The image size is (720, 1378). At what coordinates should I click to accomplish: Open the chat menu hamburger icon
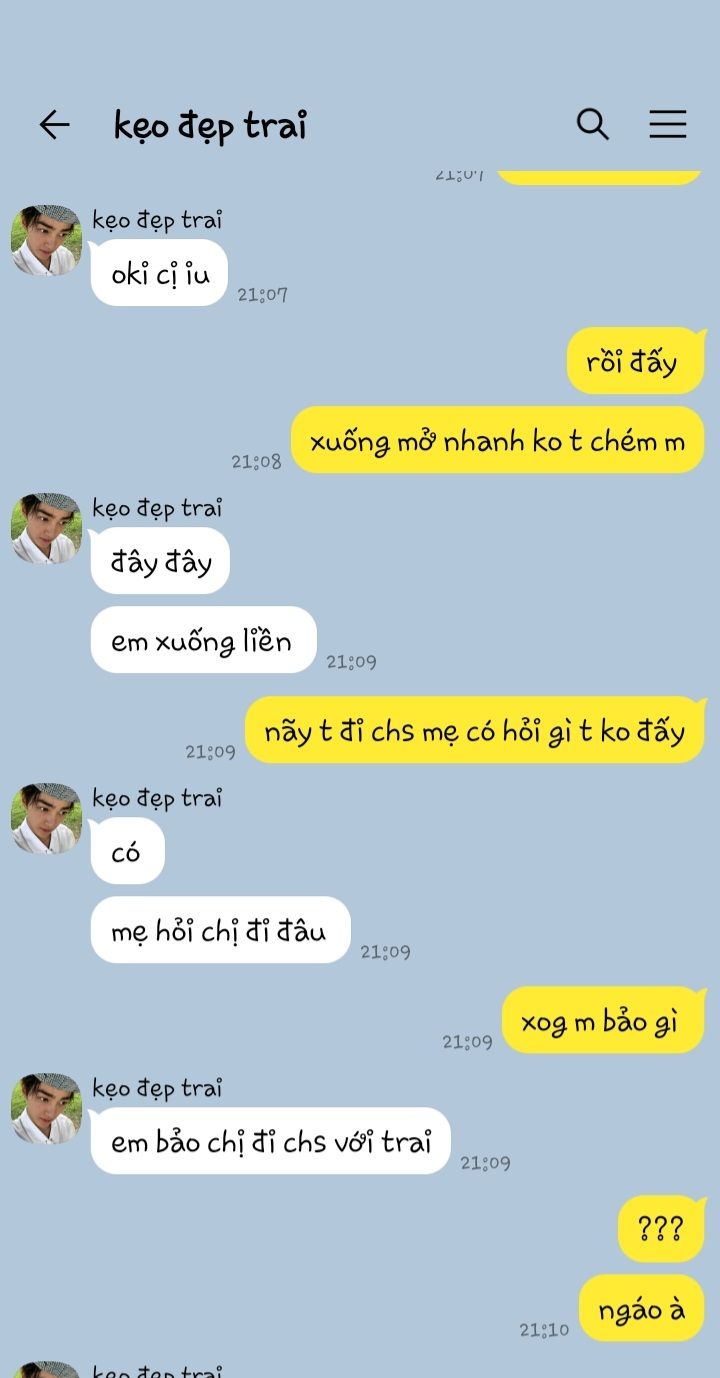667,124
